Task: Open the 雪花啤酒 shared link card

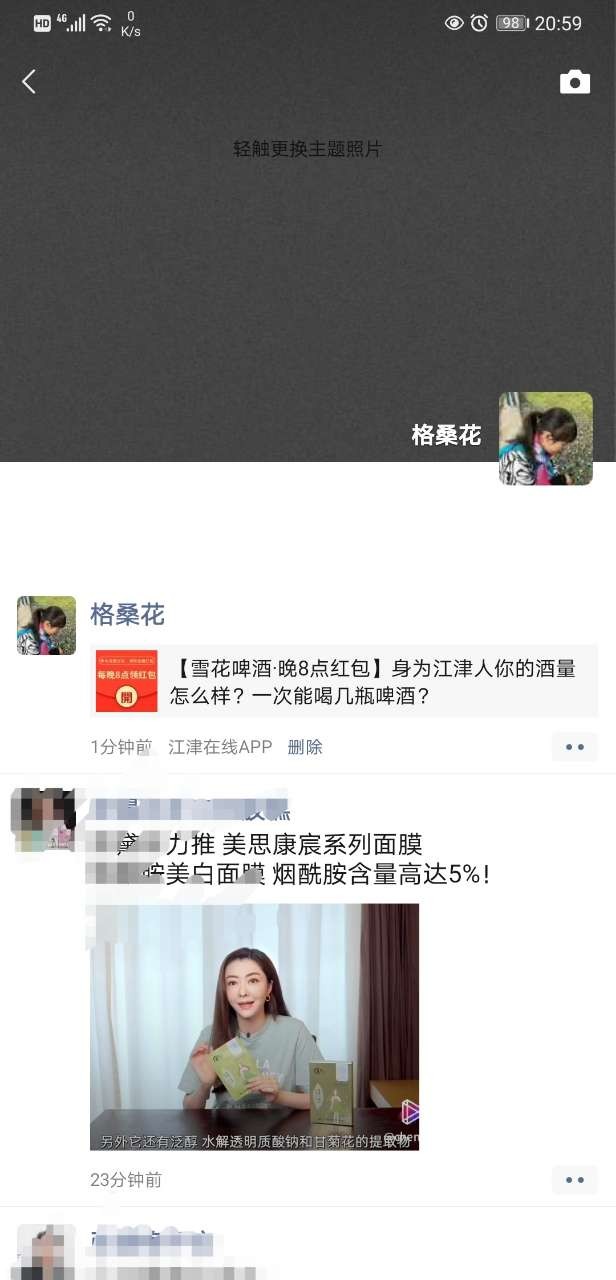Action: pyautogui.click(x=344, y=681)
